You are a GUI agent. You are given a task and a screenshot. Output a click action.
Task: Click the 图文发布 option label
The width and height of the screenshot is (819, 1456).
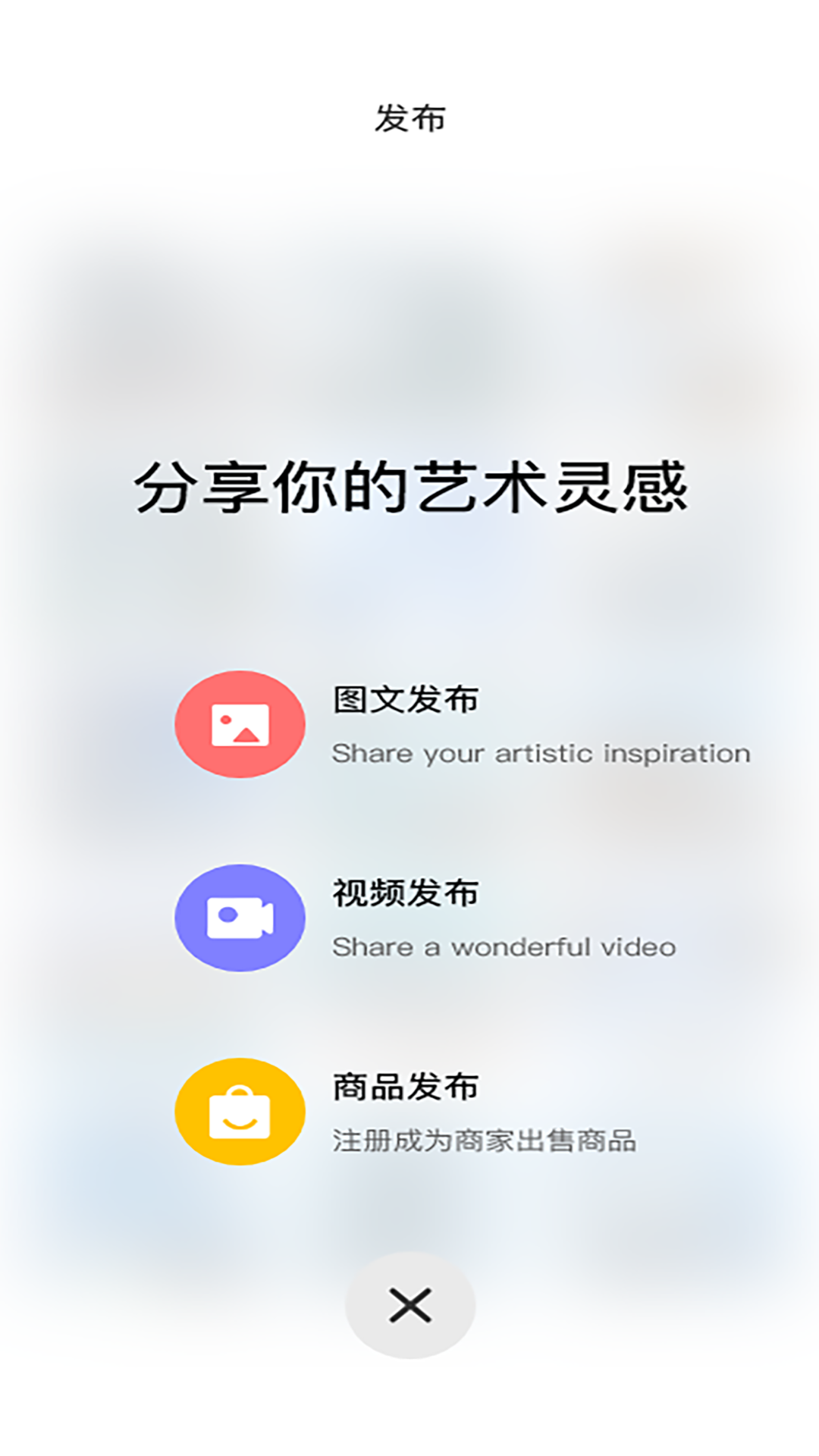404,701
